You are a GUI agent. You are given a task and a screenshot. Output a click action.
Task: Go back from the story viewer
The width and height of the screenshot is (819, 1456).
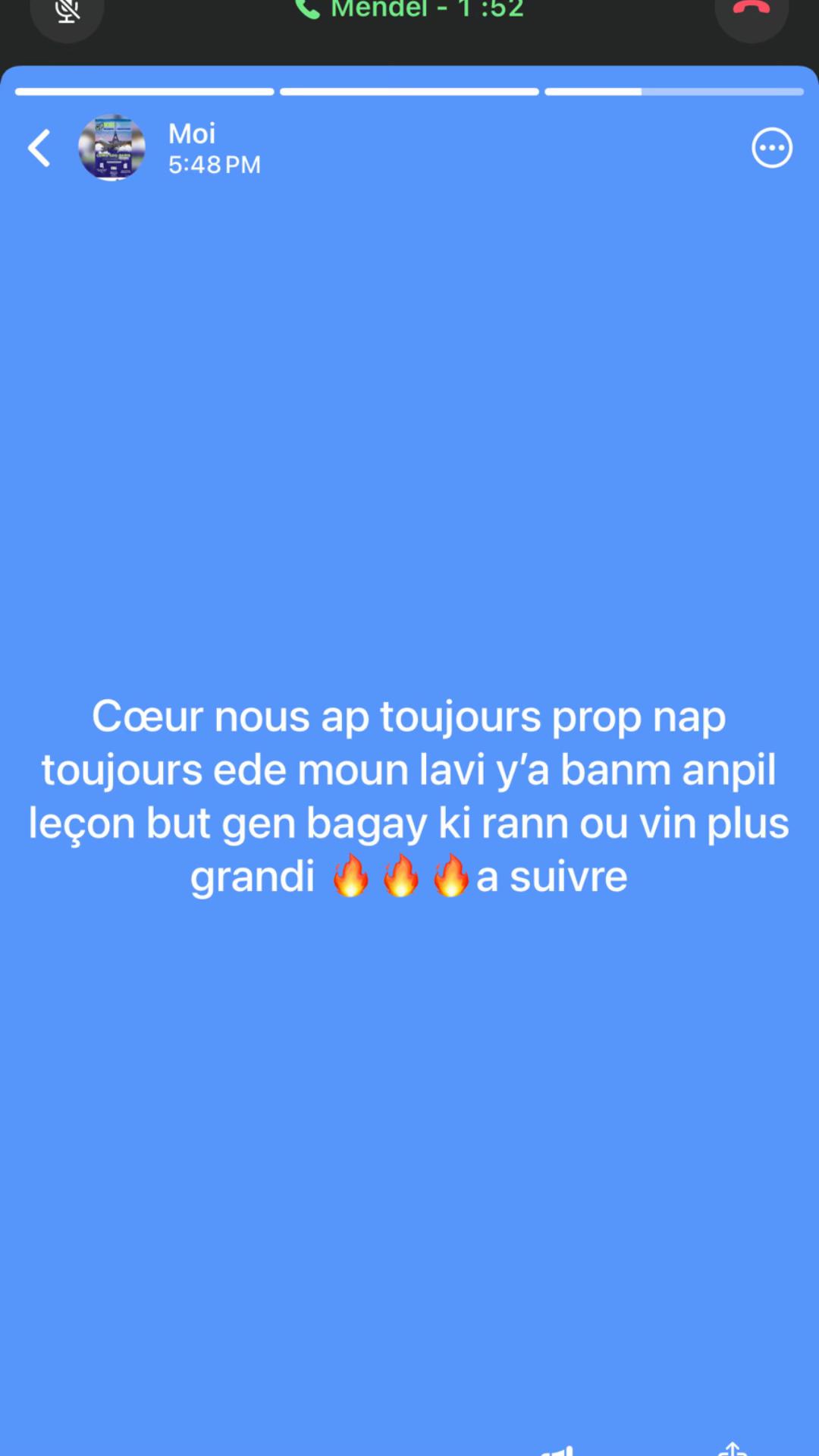[x=39, y=148]
